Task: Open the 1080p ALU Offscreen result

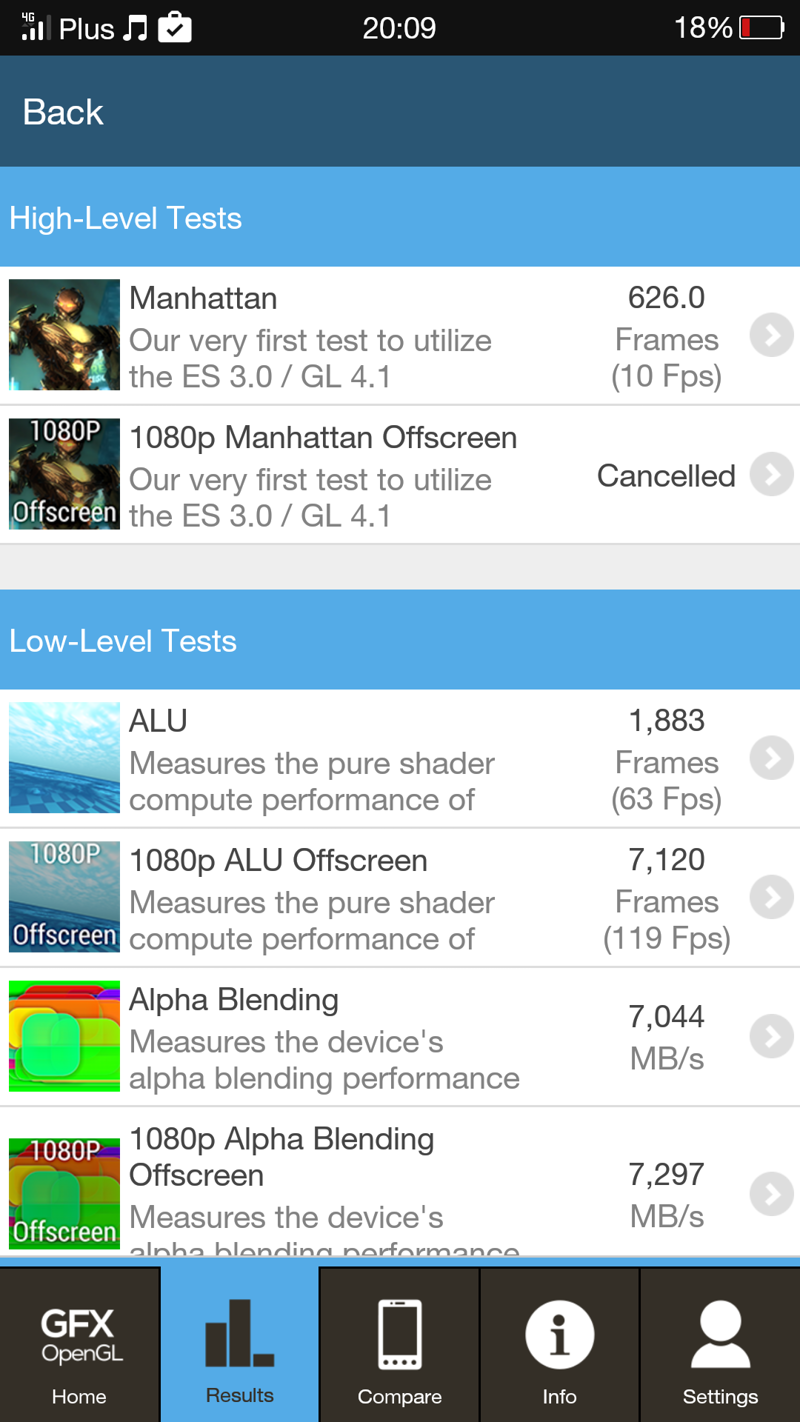Action: [x=400, y=897]
